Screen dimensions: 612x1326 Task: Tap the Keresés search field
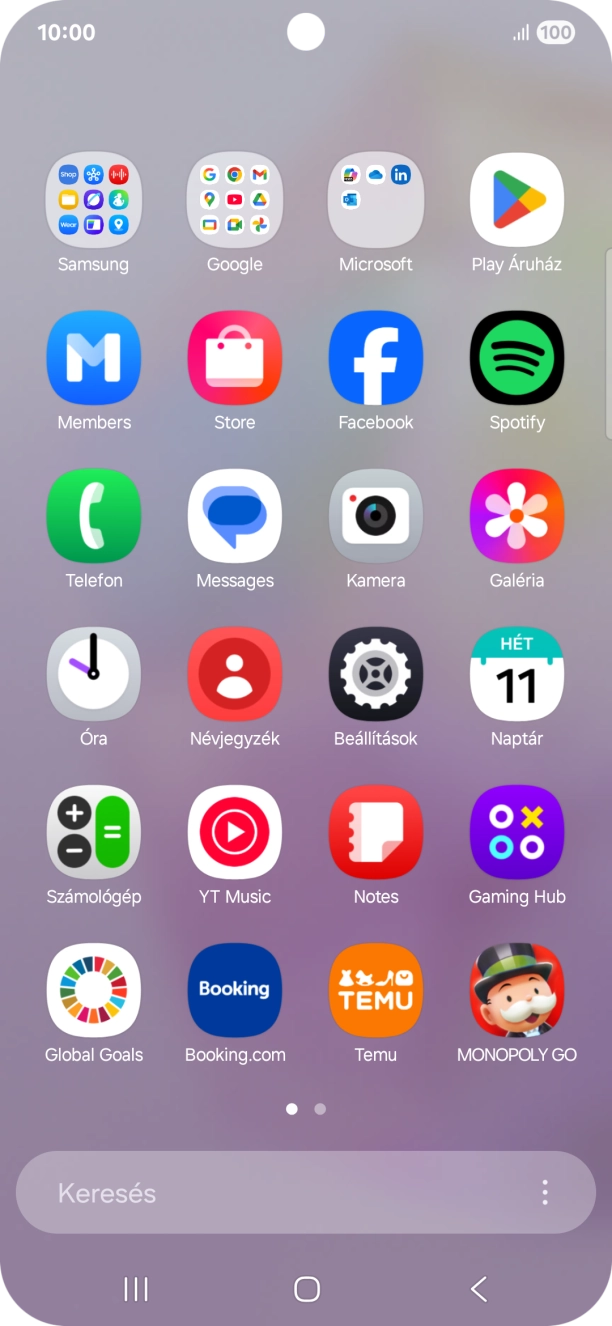coord(270,1193)
